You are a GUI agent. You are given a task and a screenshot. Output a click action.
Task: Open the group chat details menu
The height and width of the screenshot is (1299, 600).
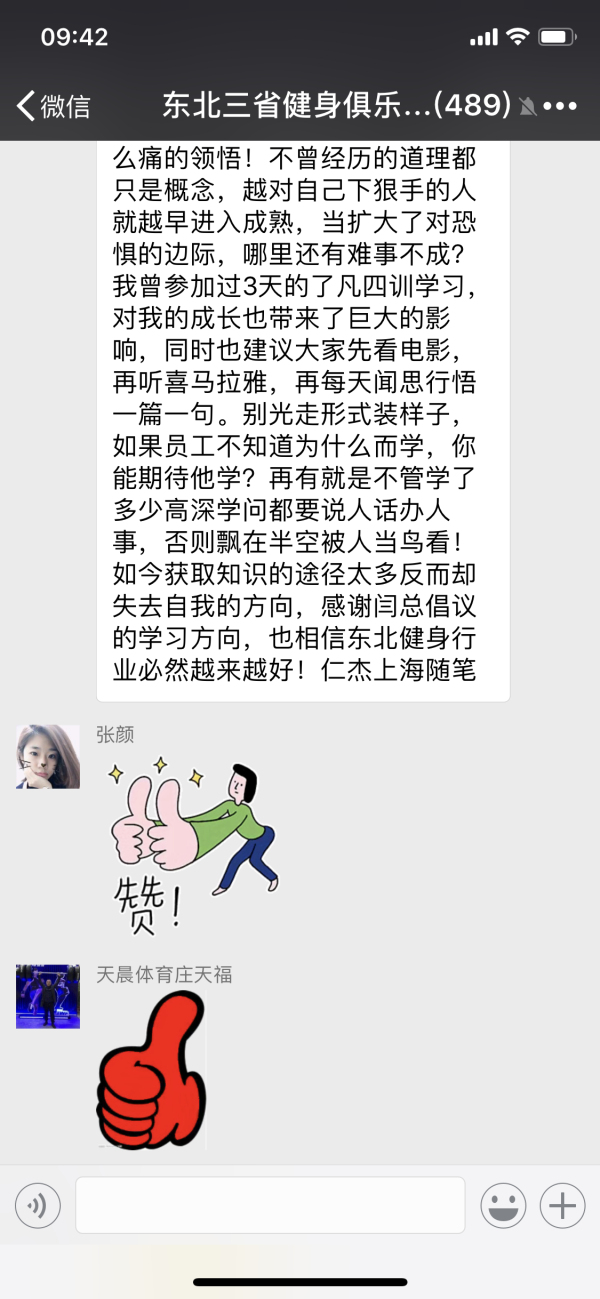(x=560, y=106)
